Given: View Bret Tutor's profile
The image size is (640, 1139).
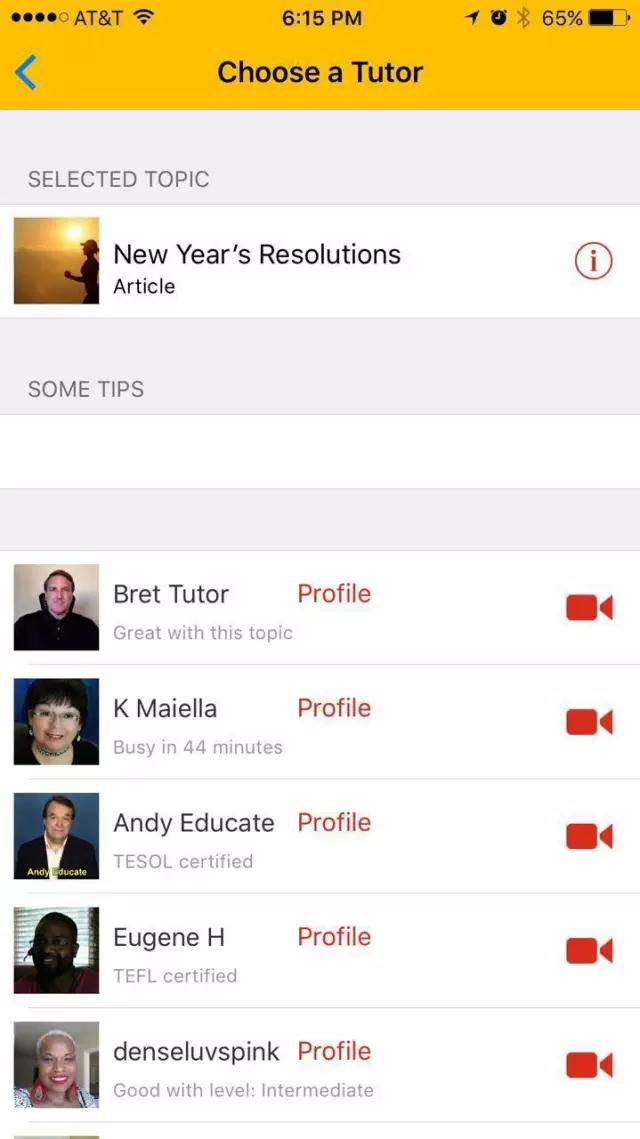Looking at the screenshot, I should point(334,594).
